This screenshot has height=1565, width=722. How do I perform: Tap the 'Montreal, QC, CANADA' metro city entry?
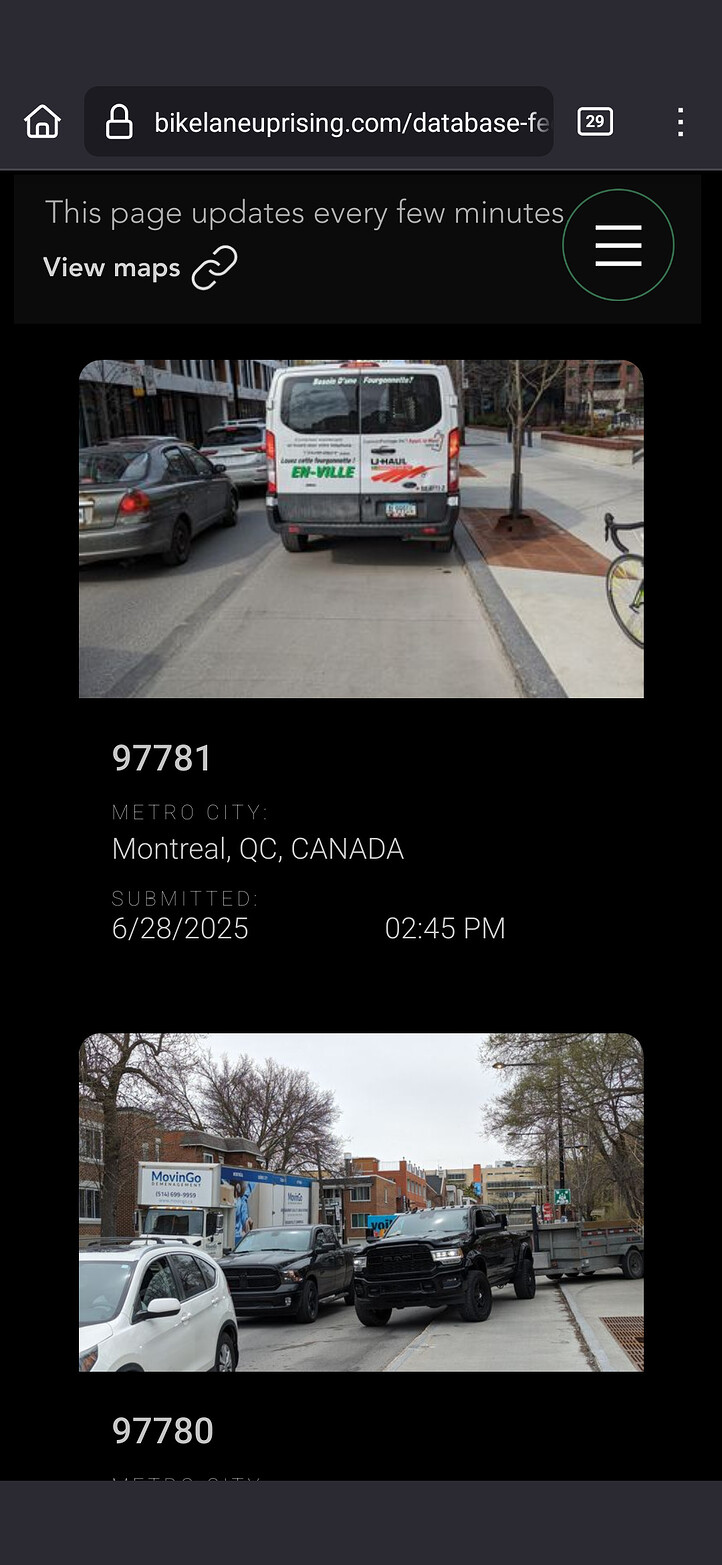pyautogui.click(x=257, y=848)
